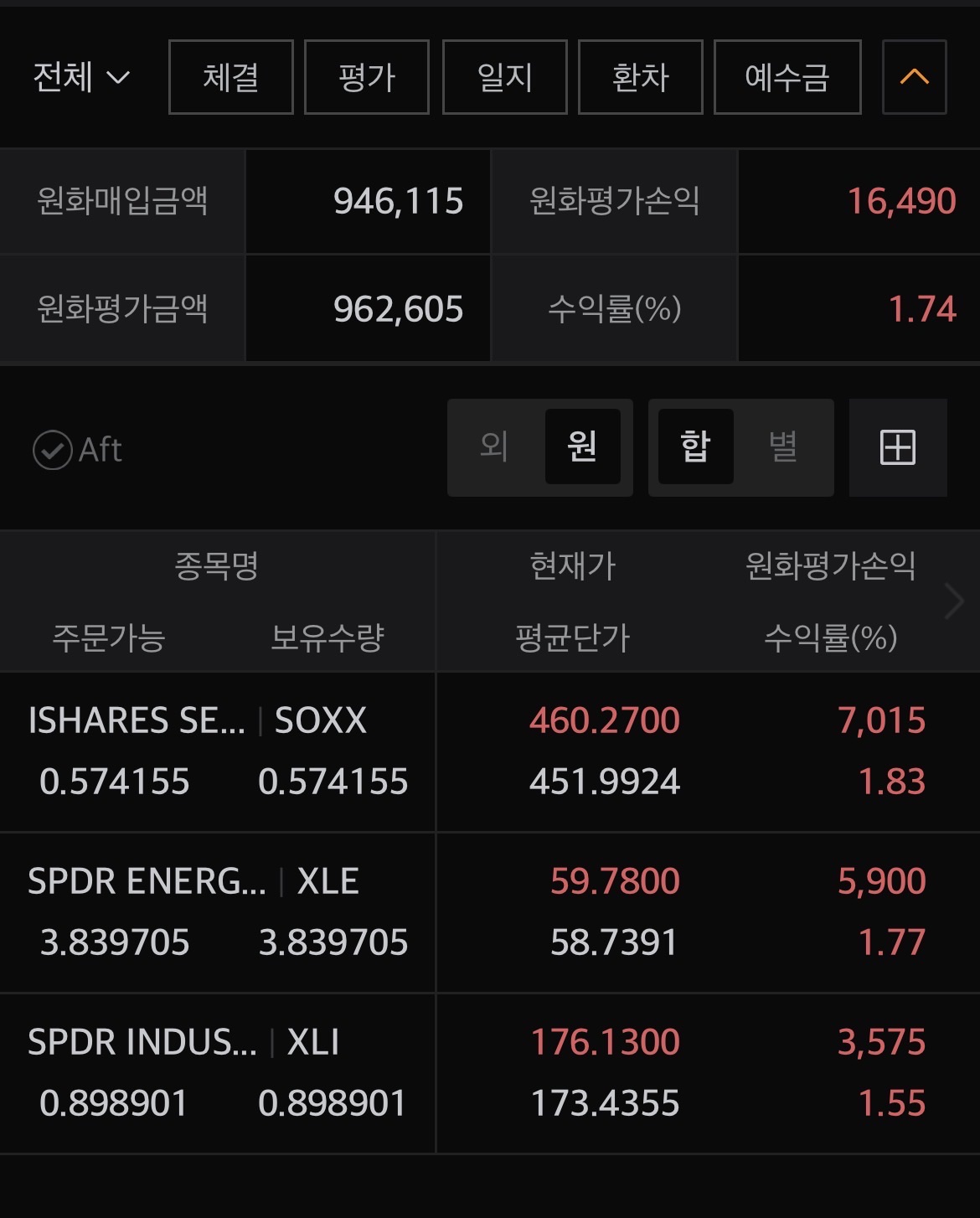Image resolution: width=980 pixels, height=1218 pixels.
Task: Tap the 환차 button
Action: pos(641,77)
